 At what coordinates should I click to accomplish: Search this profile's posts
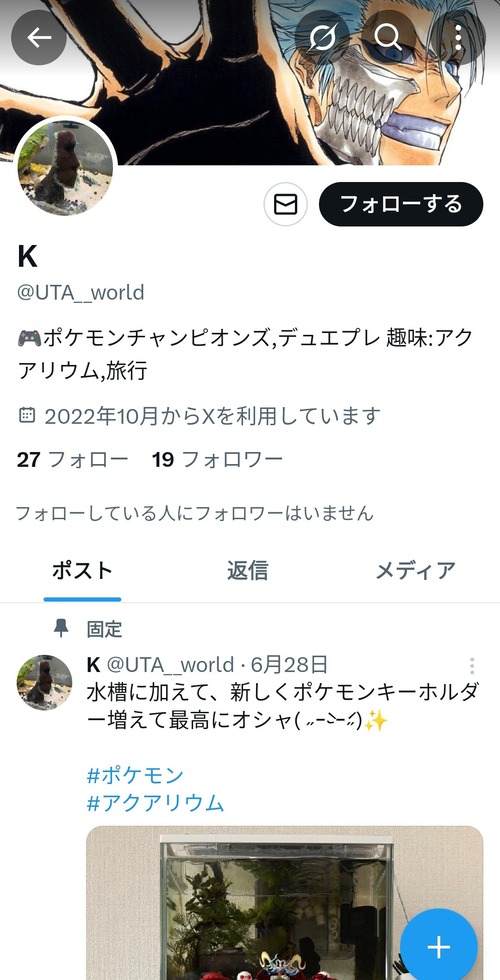(388, 38)
